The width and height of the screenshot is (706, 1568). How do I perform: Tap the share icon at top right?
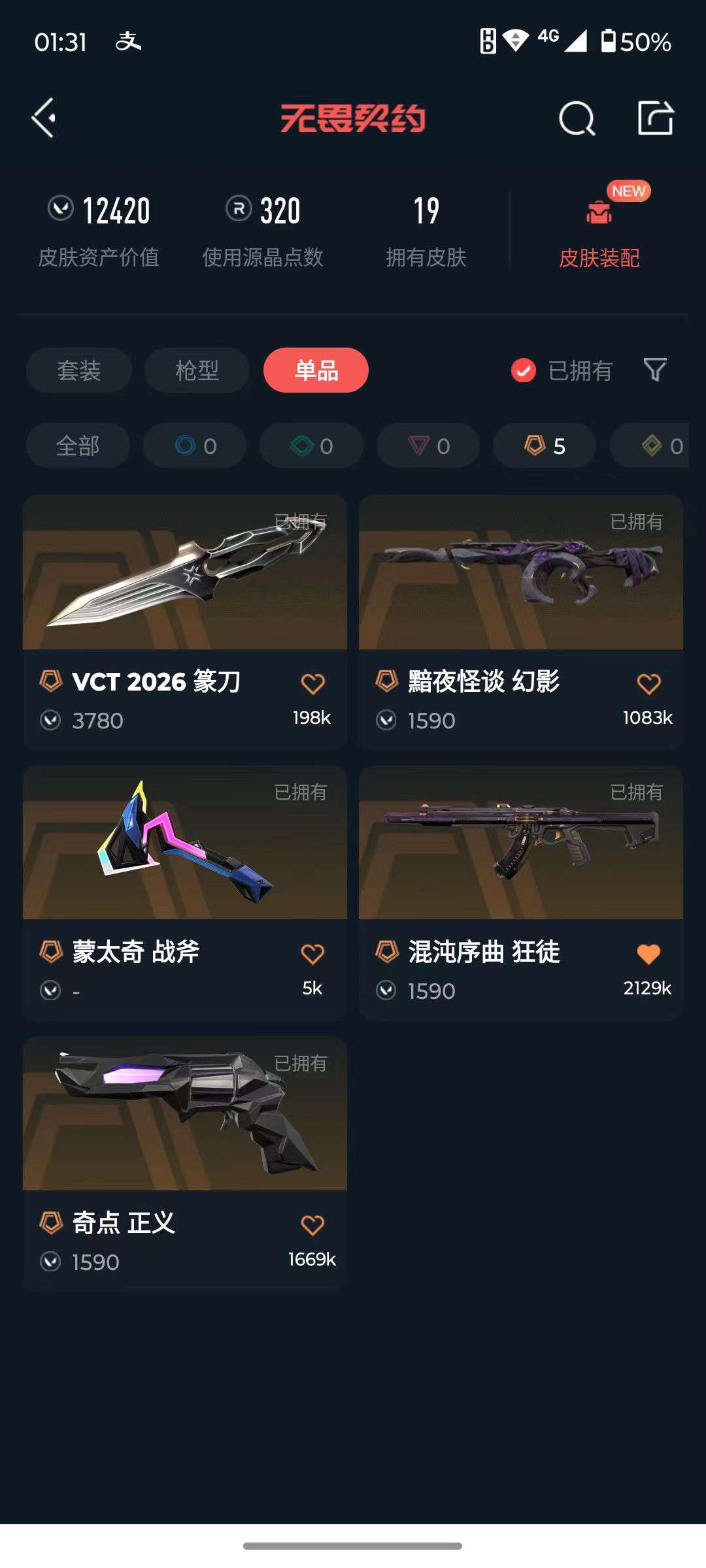click(x=657, y=119)
